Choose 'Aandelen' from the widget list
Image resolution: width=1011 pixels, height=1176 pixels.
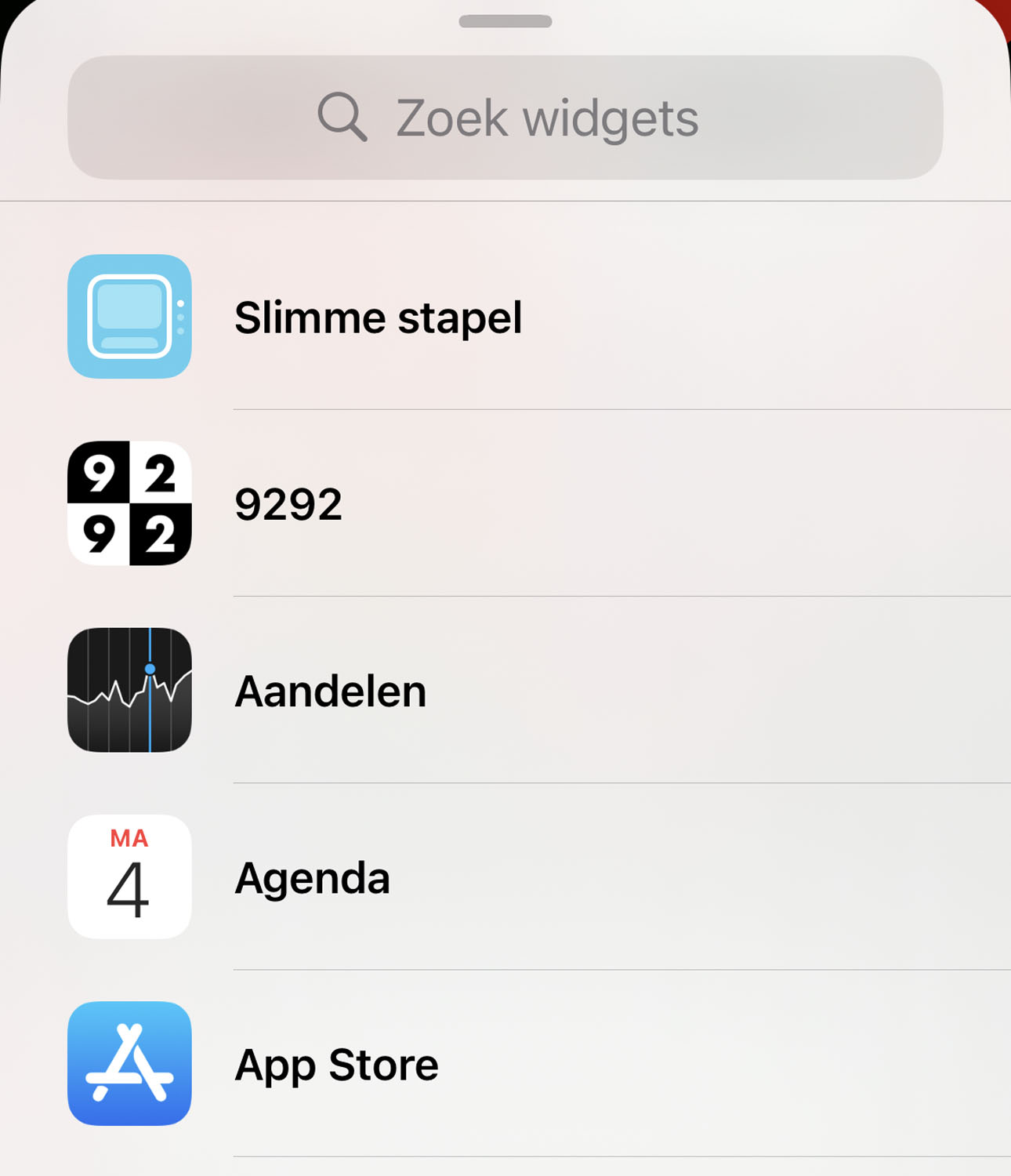(331, 691)
